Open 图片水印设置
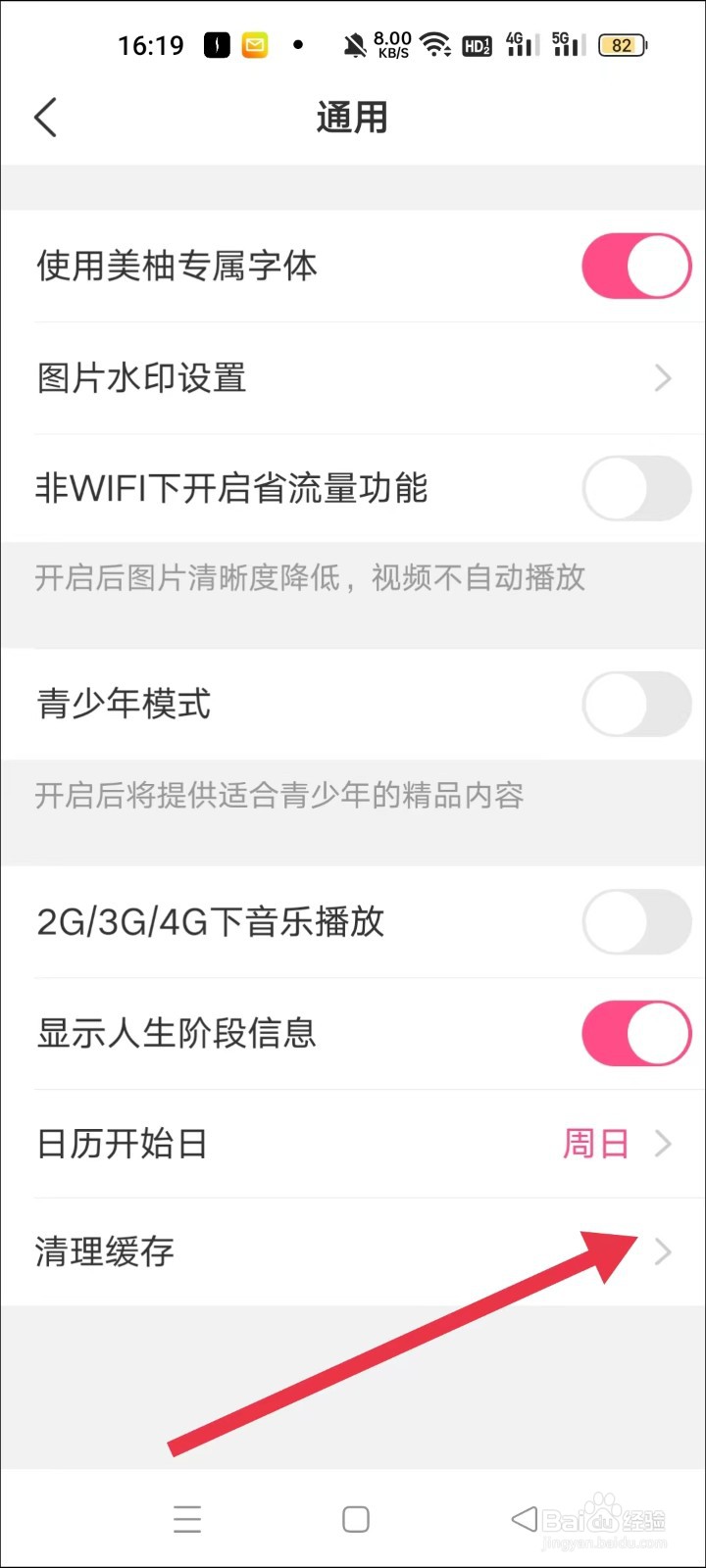Screen dimensions: 706x1568 (353, 378)
